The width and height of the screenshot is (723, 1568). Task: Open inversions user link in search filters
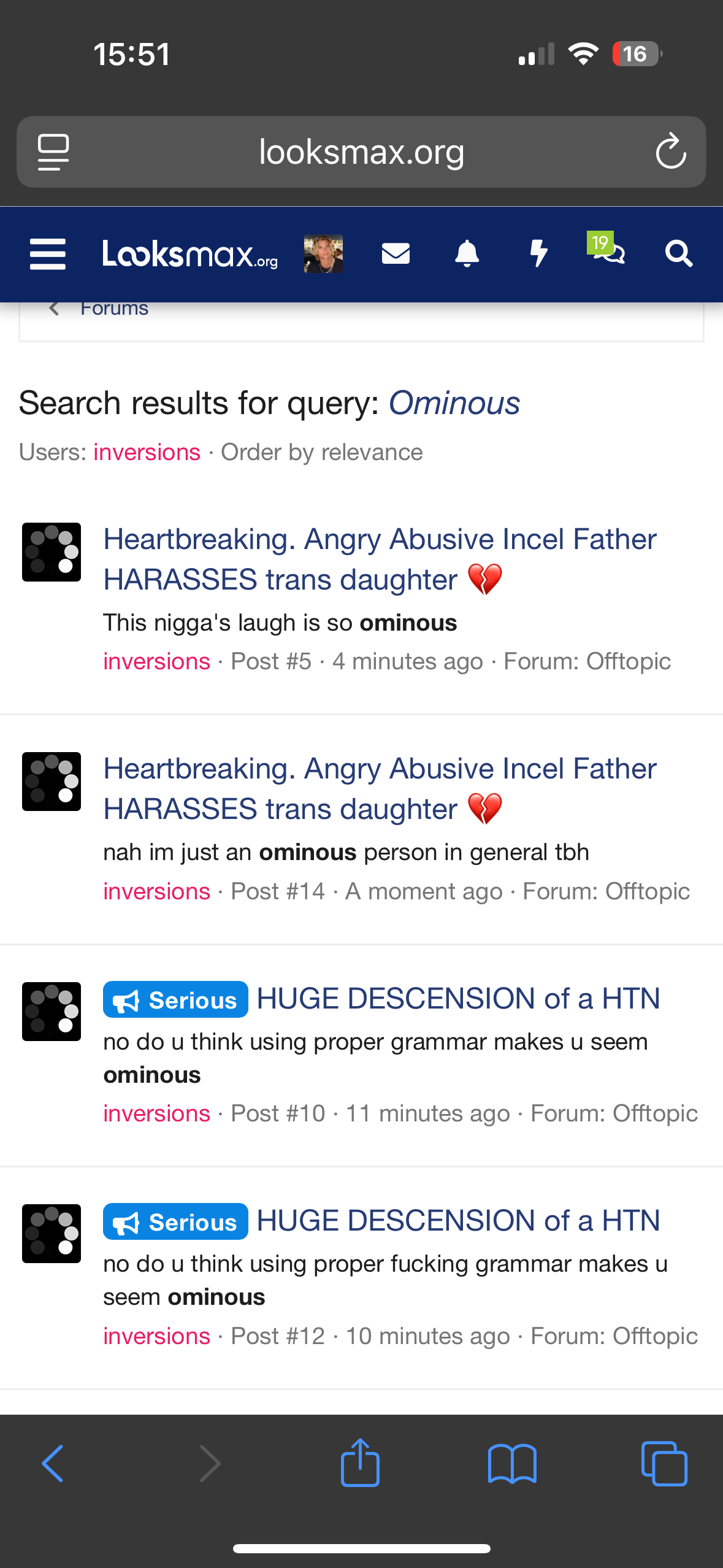pos(147,452)
